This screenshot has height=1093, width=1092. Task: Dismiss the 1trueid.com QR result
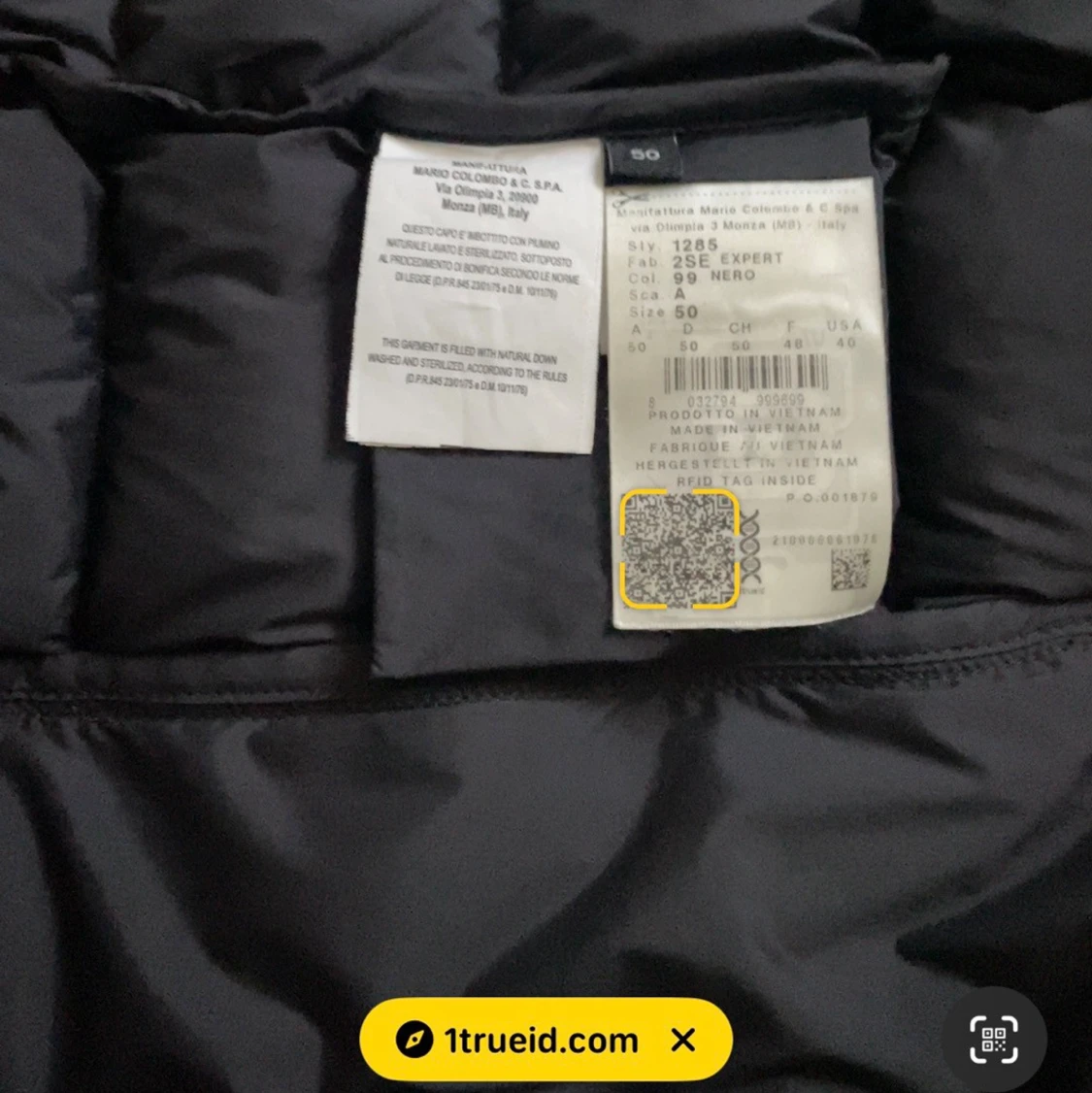(683, 1041)
